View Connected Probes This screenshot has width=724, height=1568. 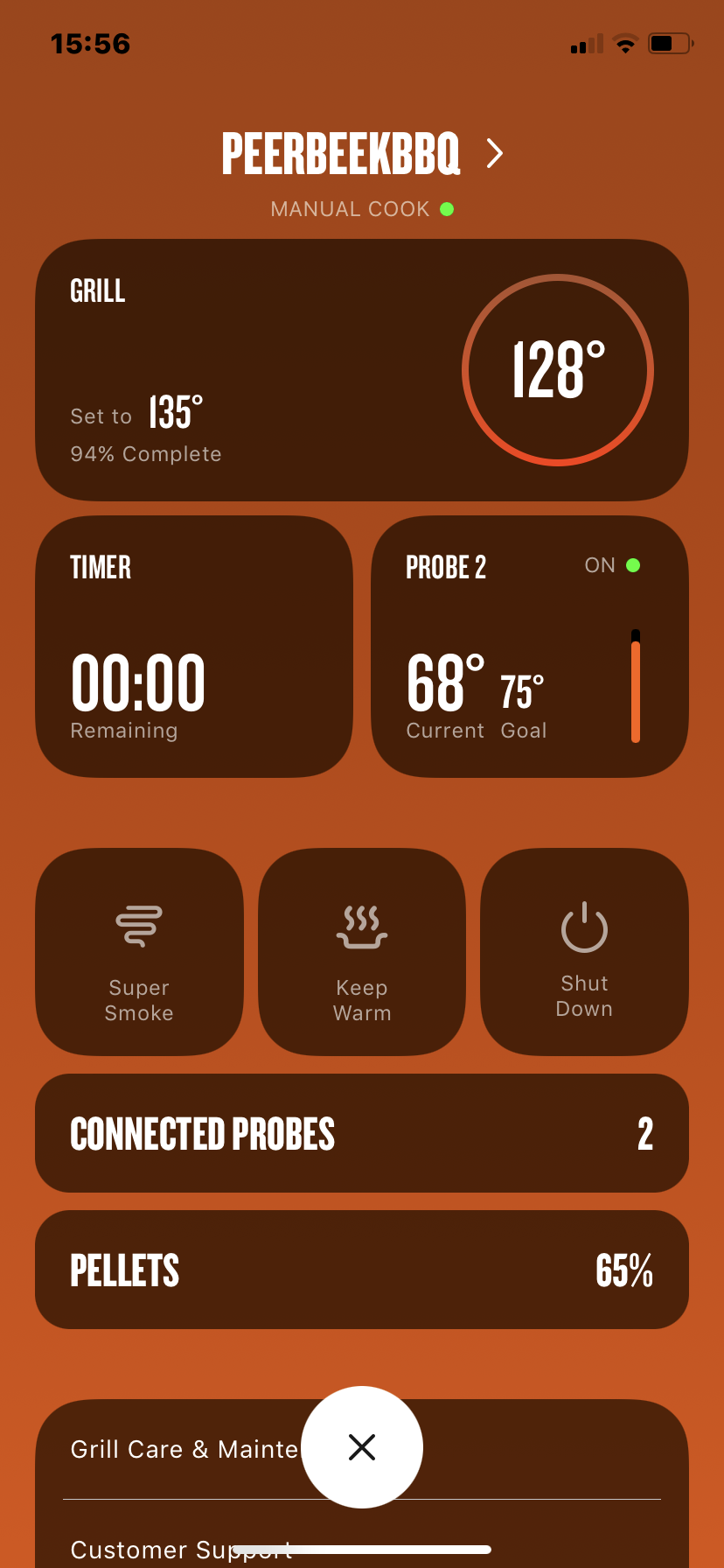[x=362, y=1133]
